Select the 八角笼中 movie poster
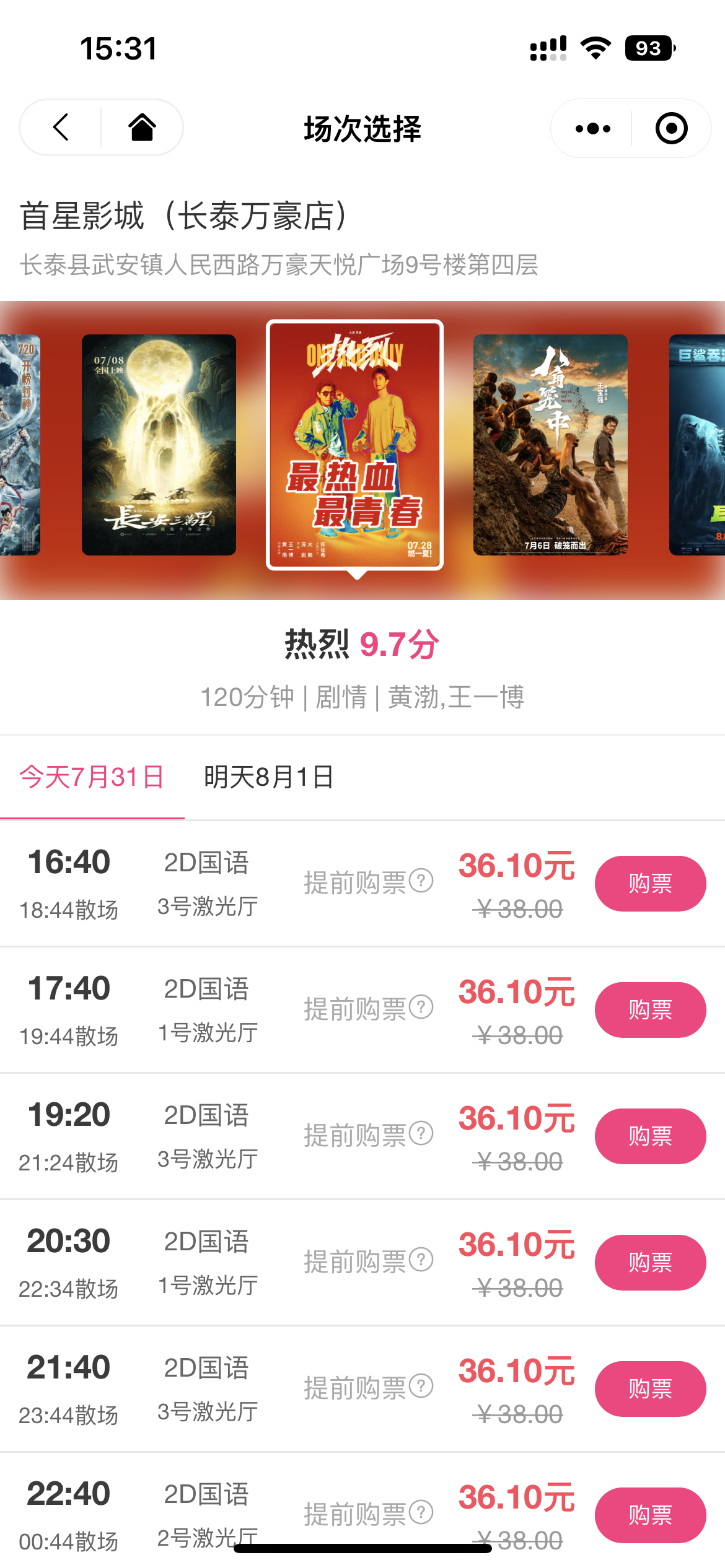 point(550,445)
